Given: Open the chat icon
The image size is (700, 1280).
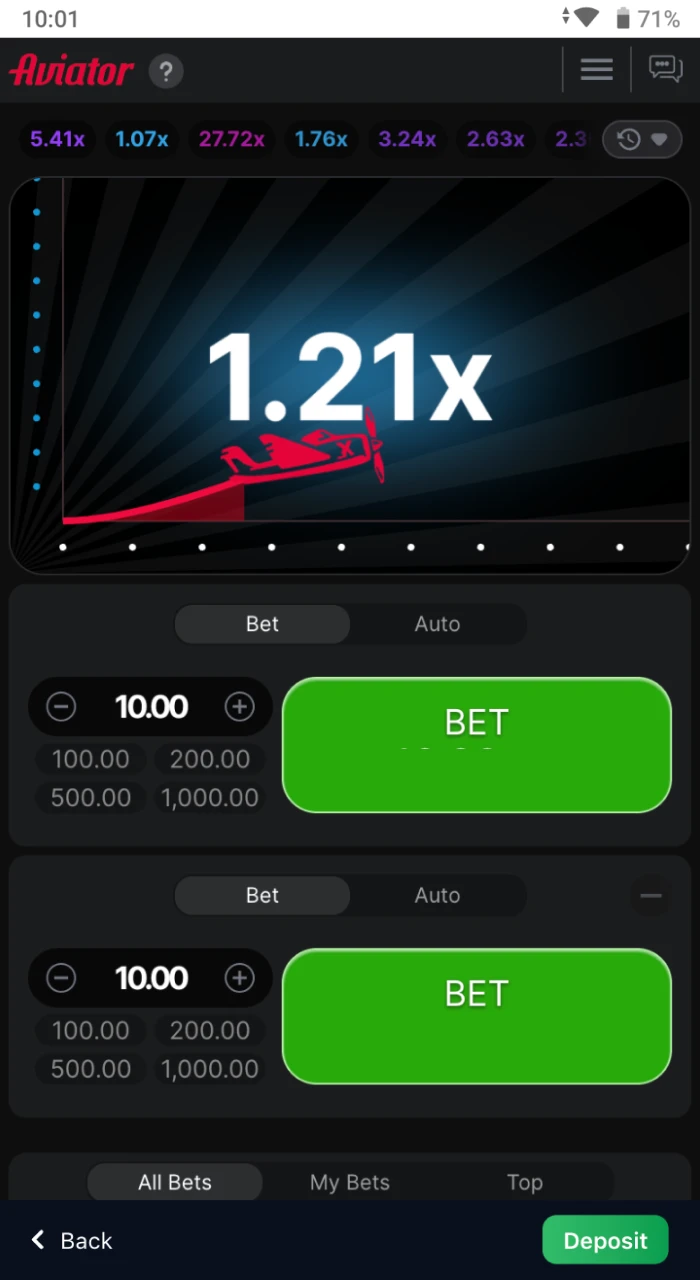Looking at the screenshot, I should coord(665,69).
